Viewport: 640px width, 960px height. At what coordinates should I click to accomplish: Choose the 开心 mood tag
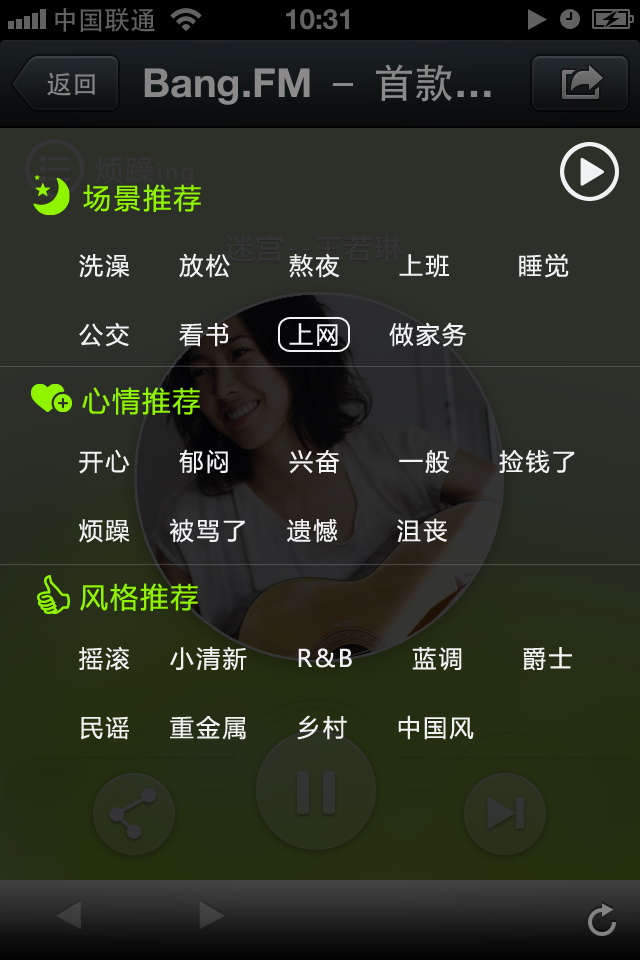click(104, 462)
